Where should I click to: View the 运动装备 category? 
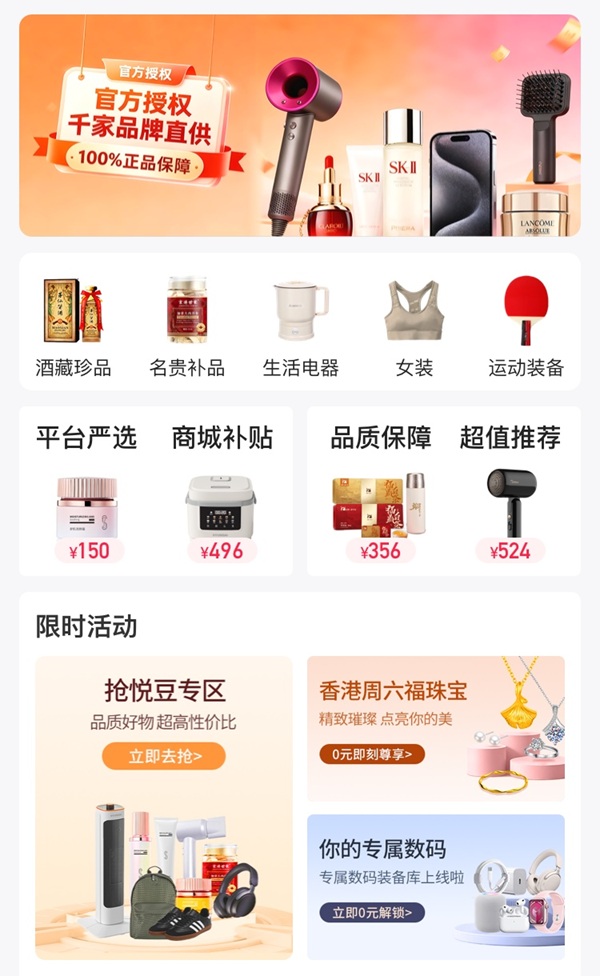526,326
